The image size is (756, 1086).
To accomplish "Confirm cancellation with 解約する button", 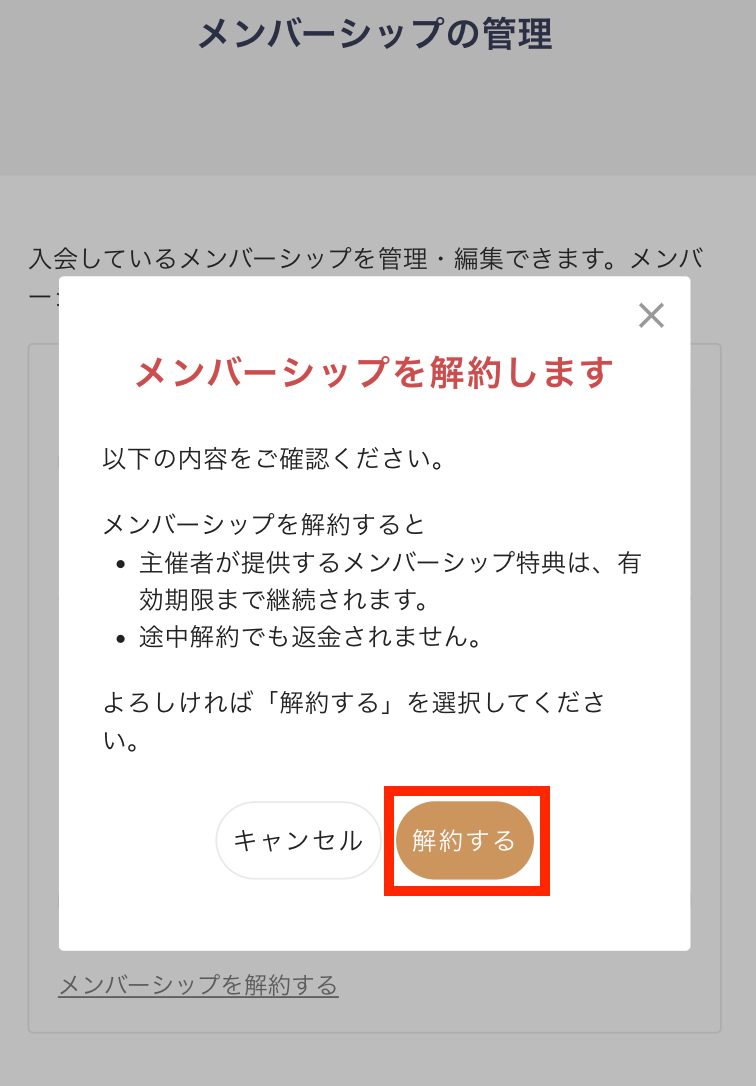I will point(465,840).
